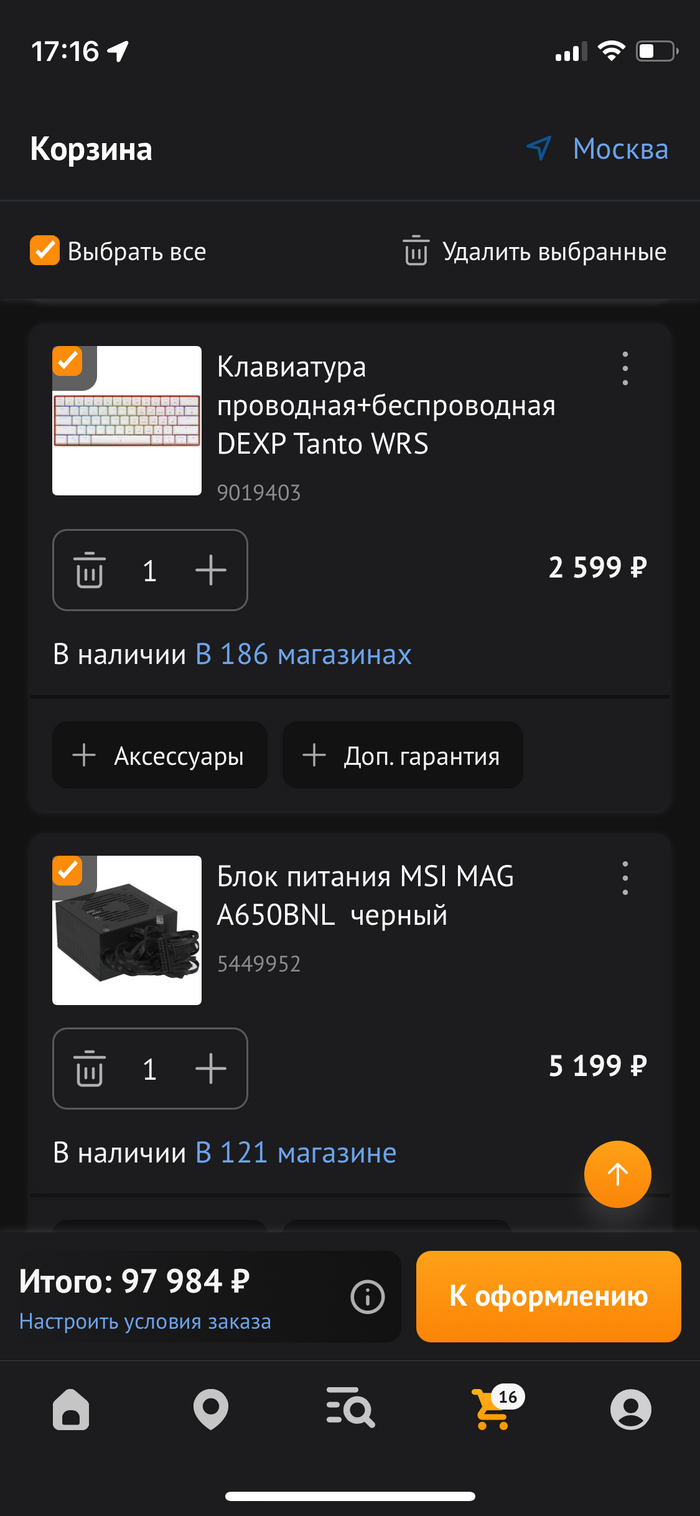Go to the home tab

pyautogui.click(x=71, y=1410)
